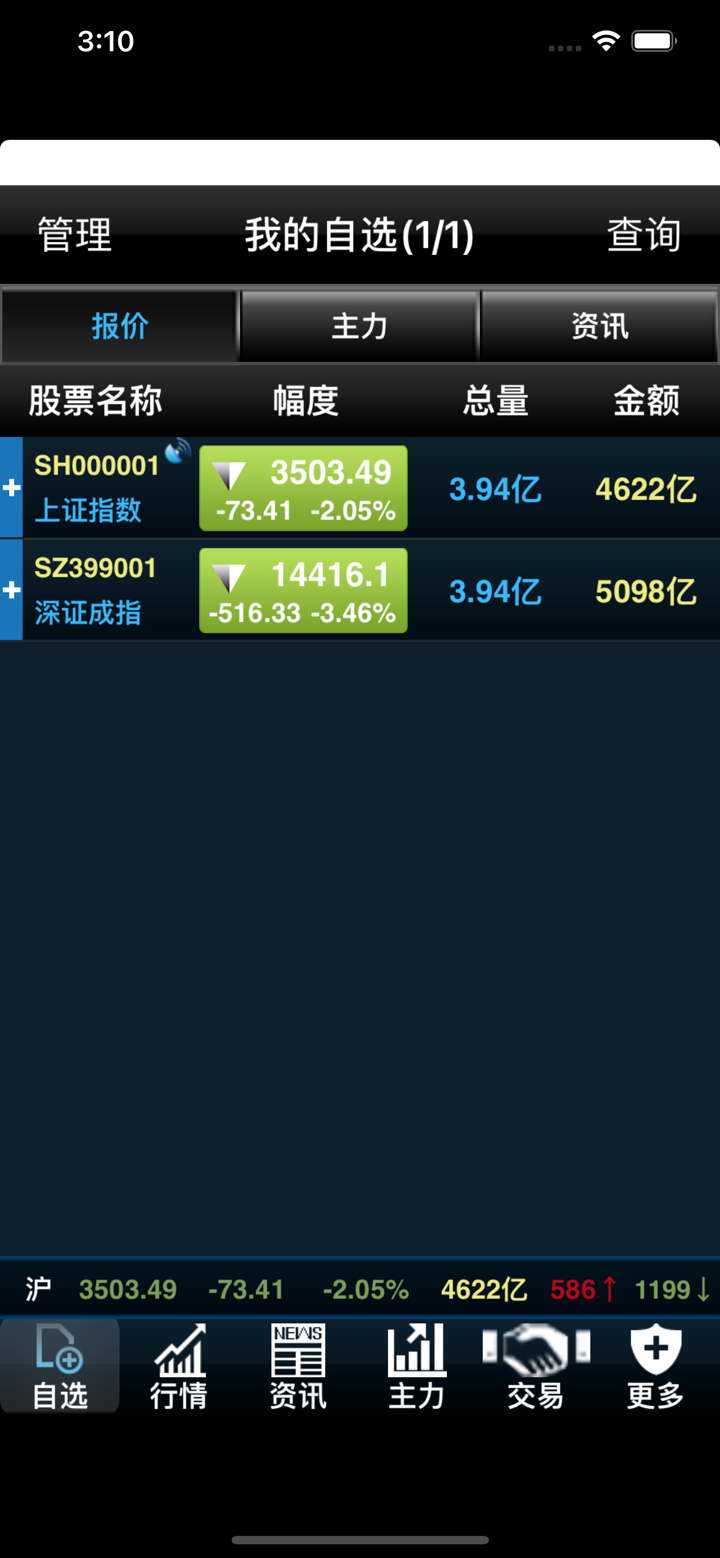Open the 管理 manage button
The image size is (720, 1558).
[x=74, y=235]
